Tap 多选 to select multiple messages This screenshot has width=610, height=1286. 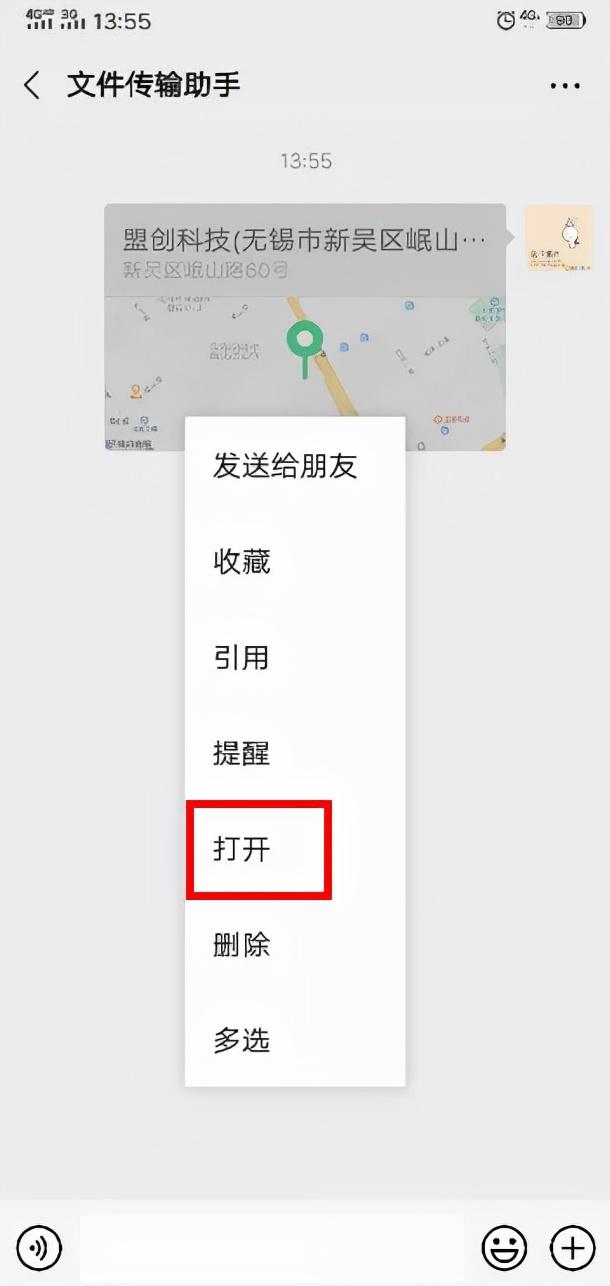coord(295,1040)
